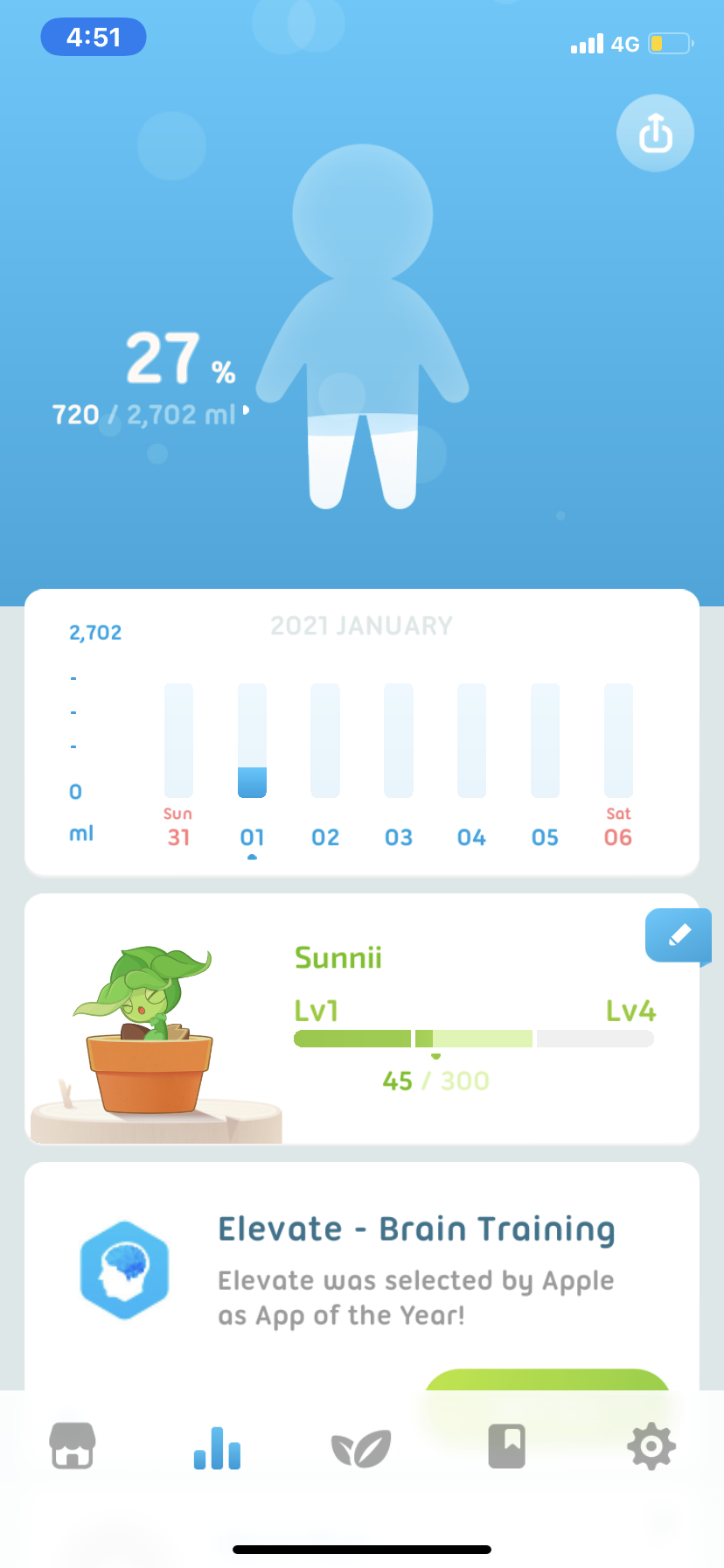The width and height of the screenshot is (724, 1568).
Task: Switch to the statistics bar chart tab
Action: 217,1447
